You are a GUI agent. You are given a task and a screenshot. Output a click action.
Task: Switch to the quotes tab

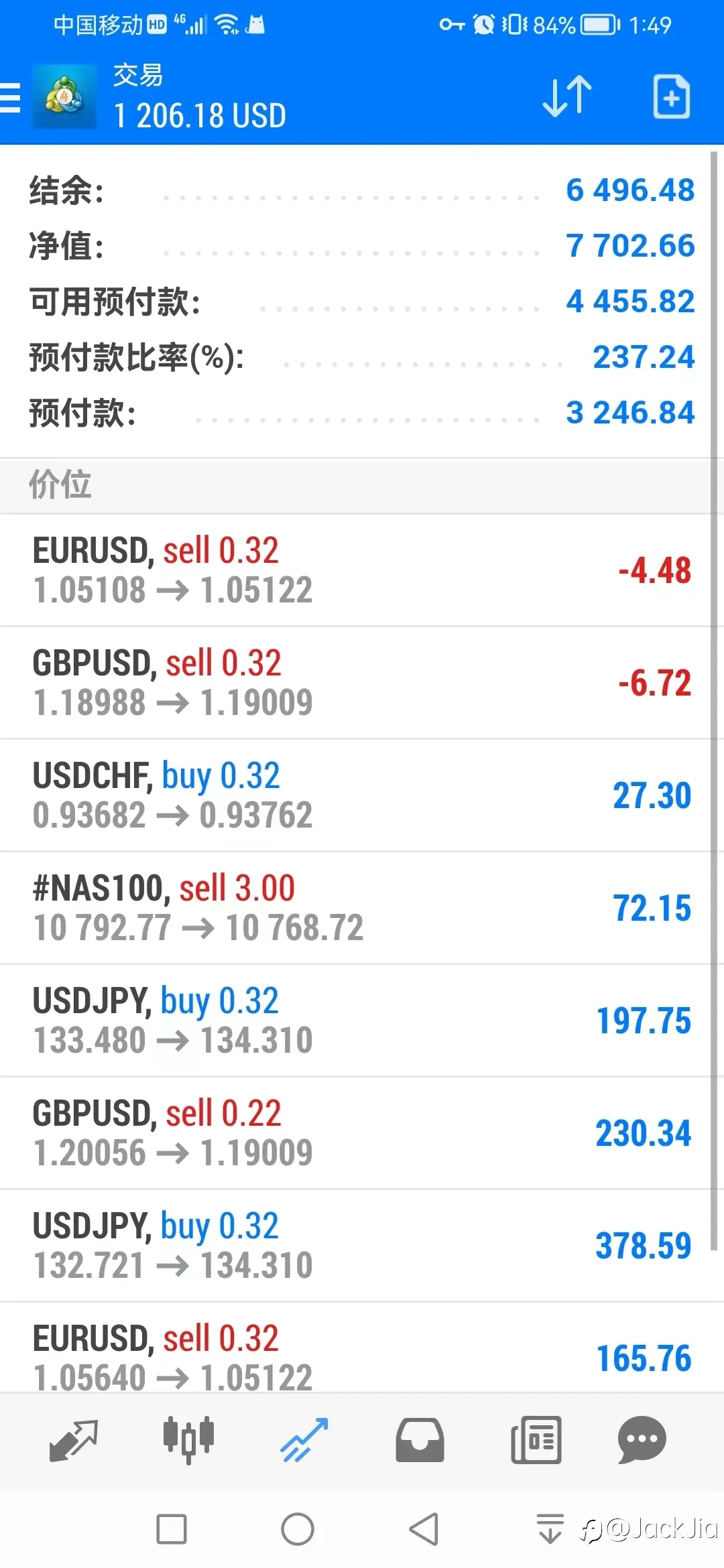74,1439
